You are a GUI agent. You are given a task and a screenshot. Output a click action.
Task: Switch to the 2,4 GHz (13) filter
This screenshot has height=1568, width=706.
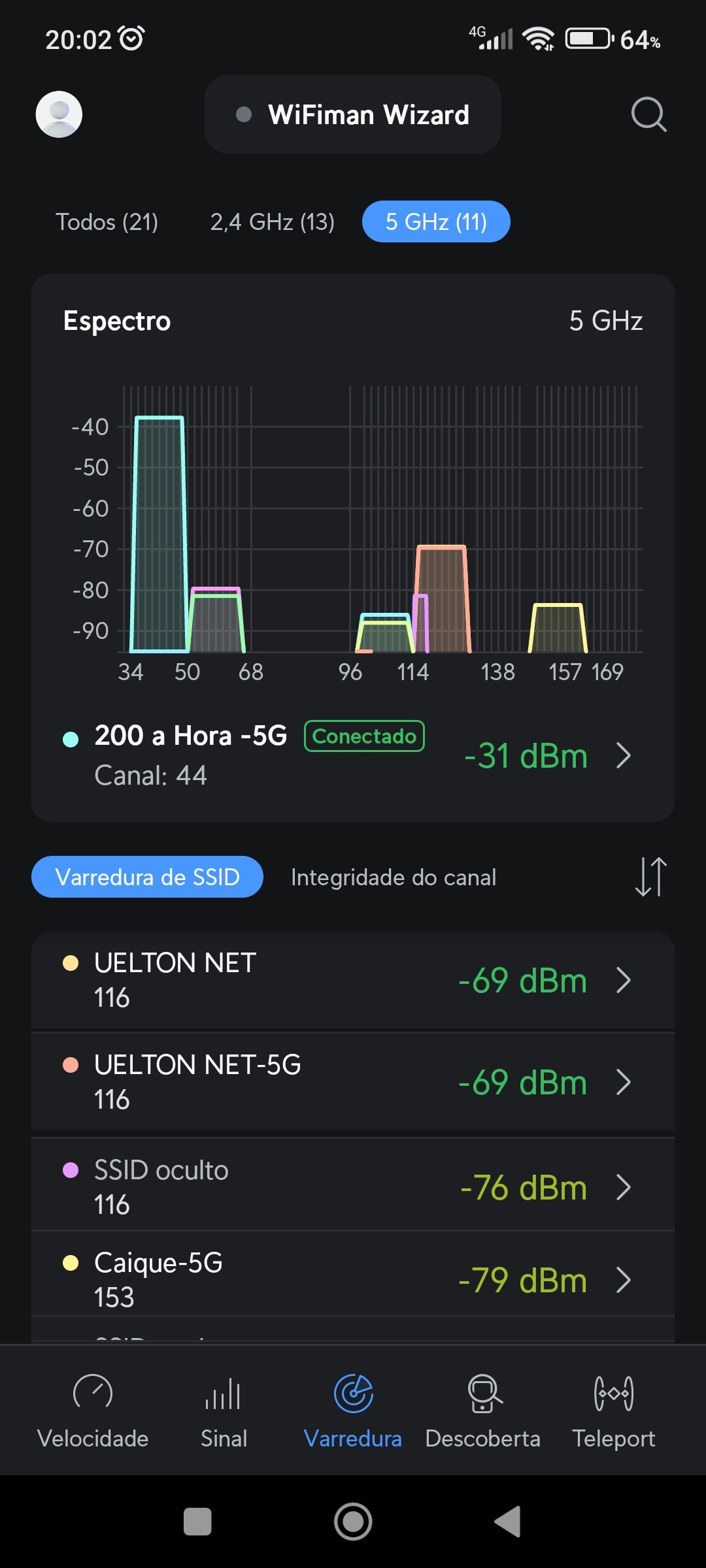(272, 222)
